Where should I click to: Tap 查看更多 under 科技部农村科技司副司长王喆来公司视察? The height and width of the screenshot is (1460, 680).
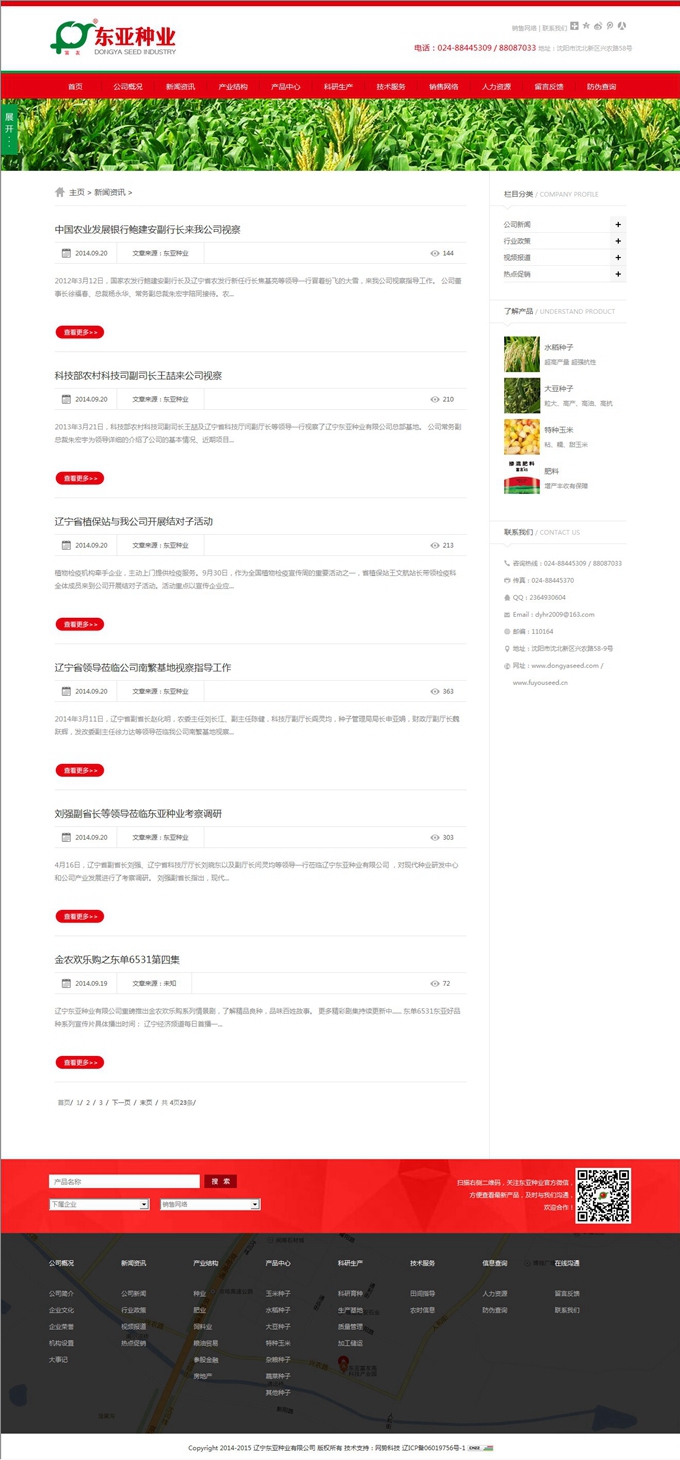[80, 478]
